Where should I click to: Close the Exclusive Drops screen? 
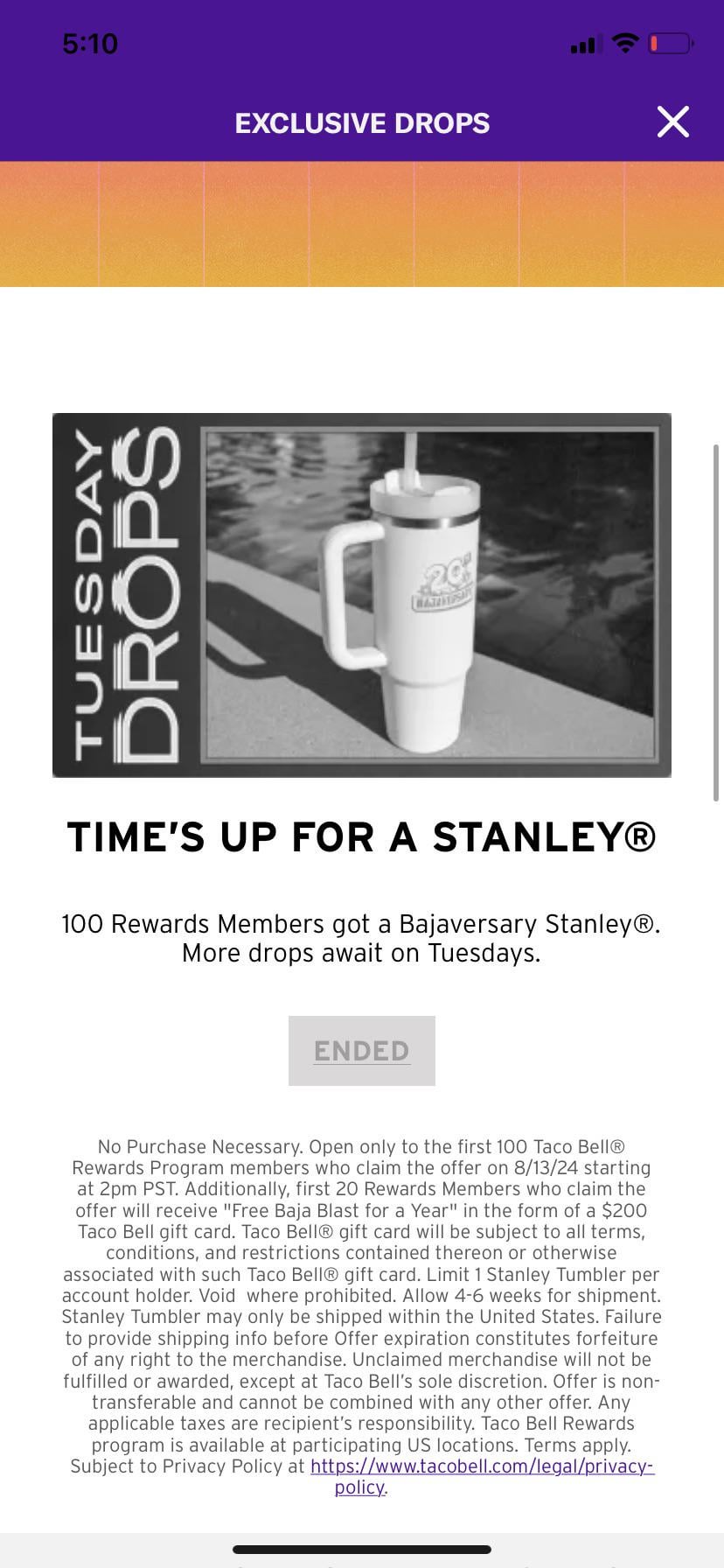672,122
